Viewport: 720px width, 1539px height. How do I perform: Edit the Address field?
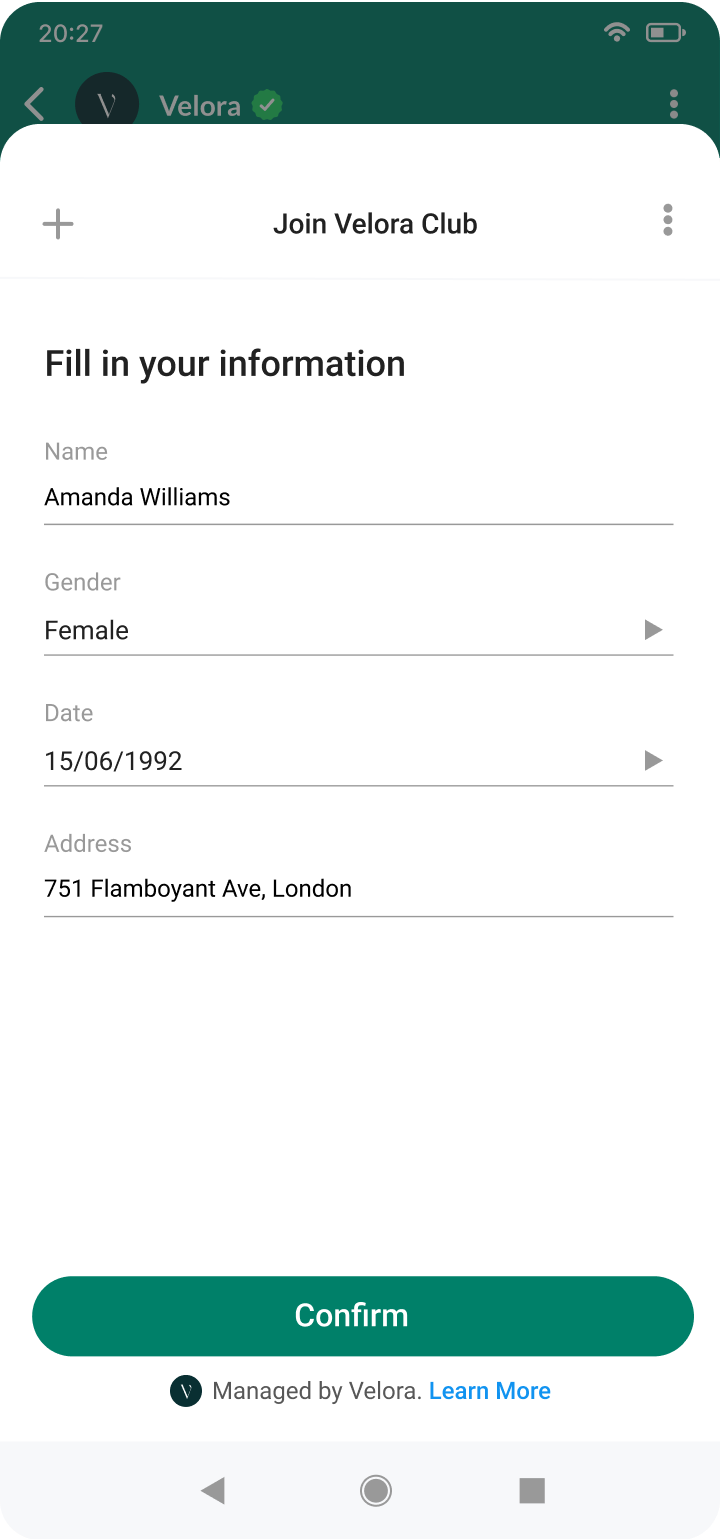click(358, 888)
